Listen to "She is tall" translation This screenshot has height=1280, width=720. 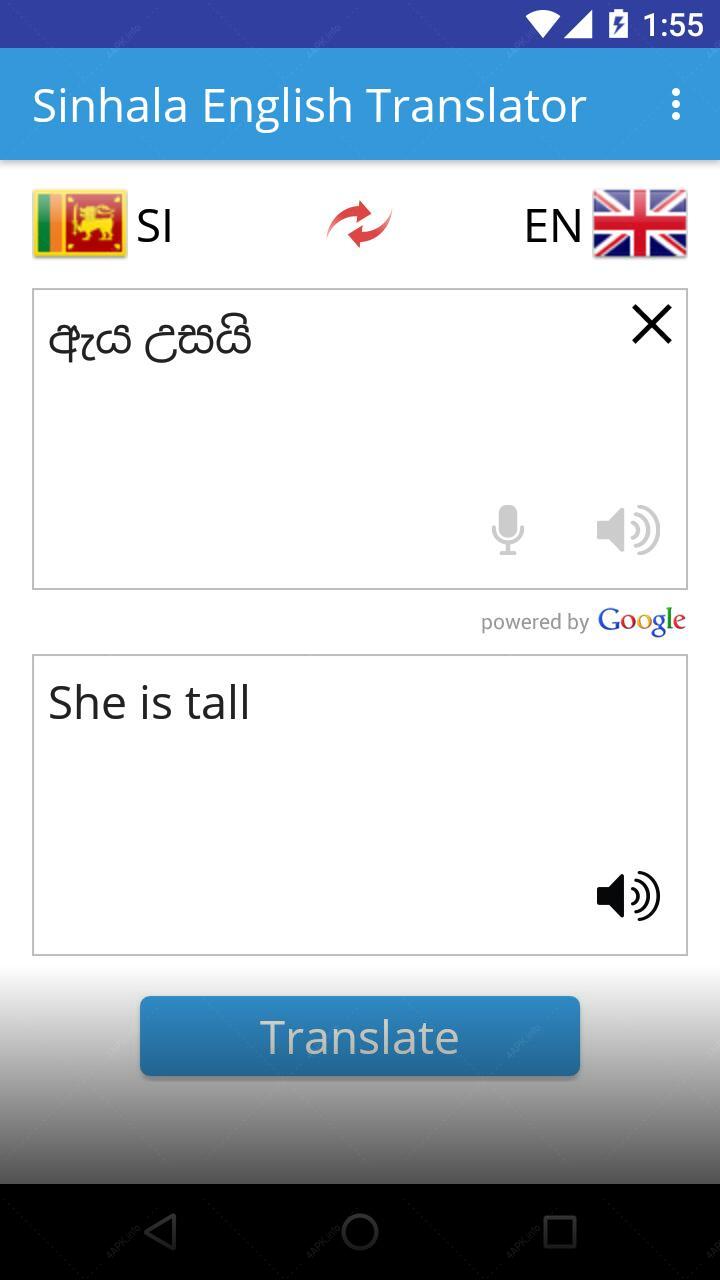click(628, 896)
